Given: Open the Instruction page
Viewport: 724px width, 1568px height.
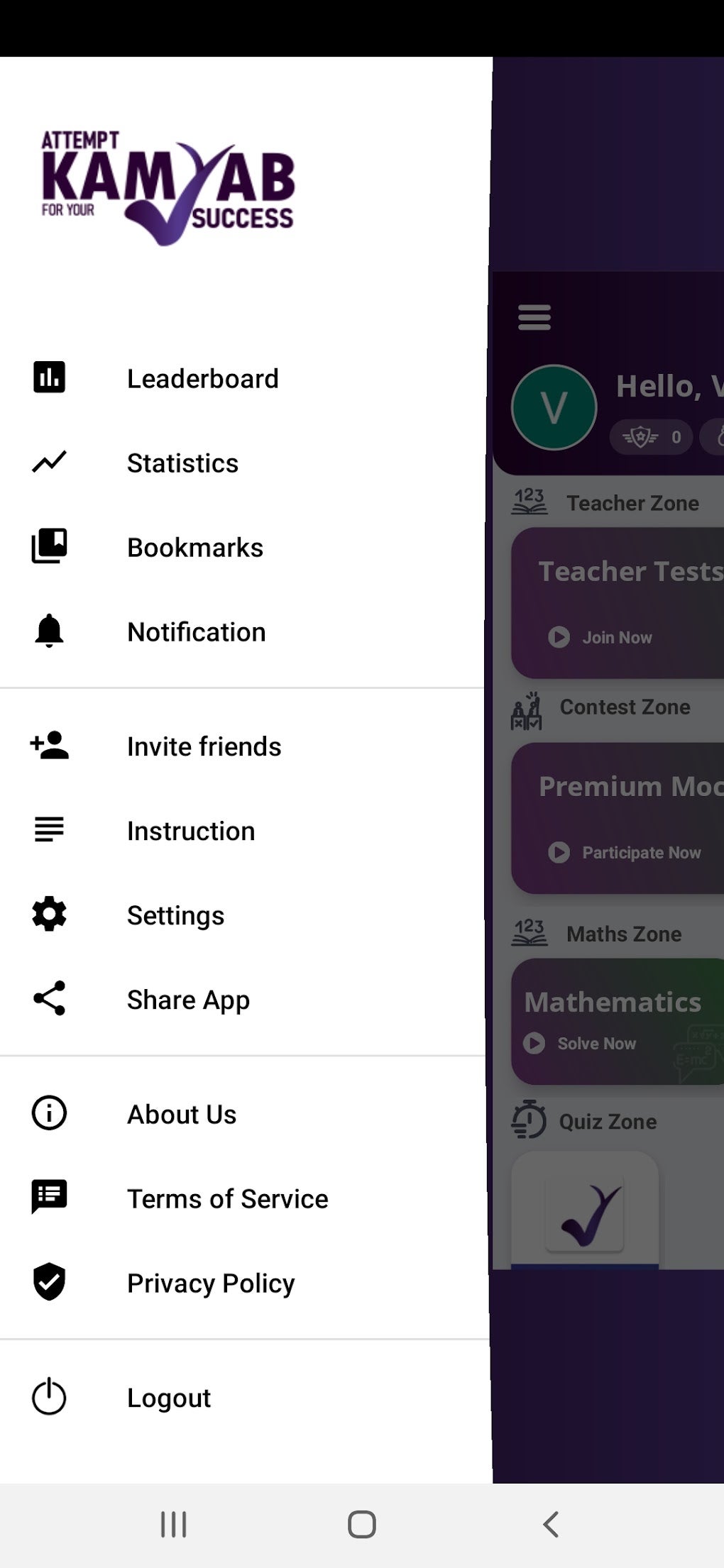Looking at the screenshot, I should click(190, 831).
